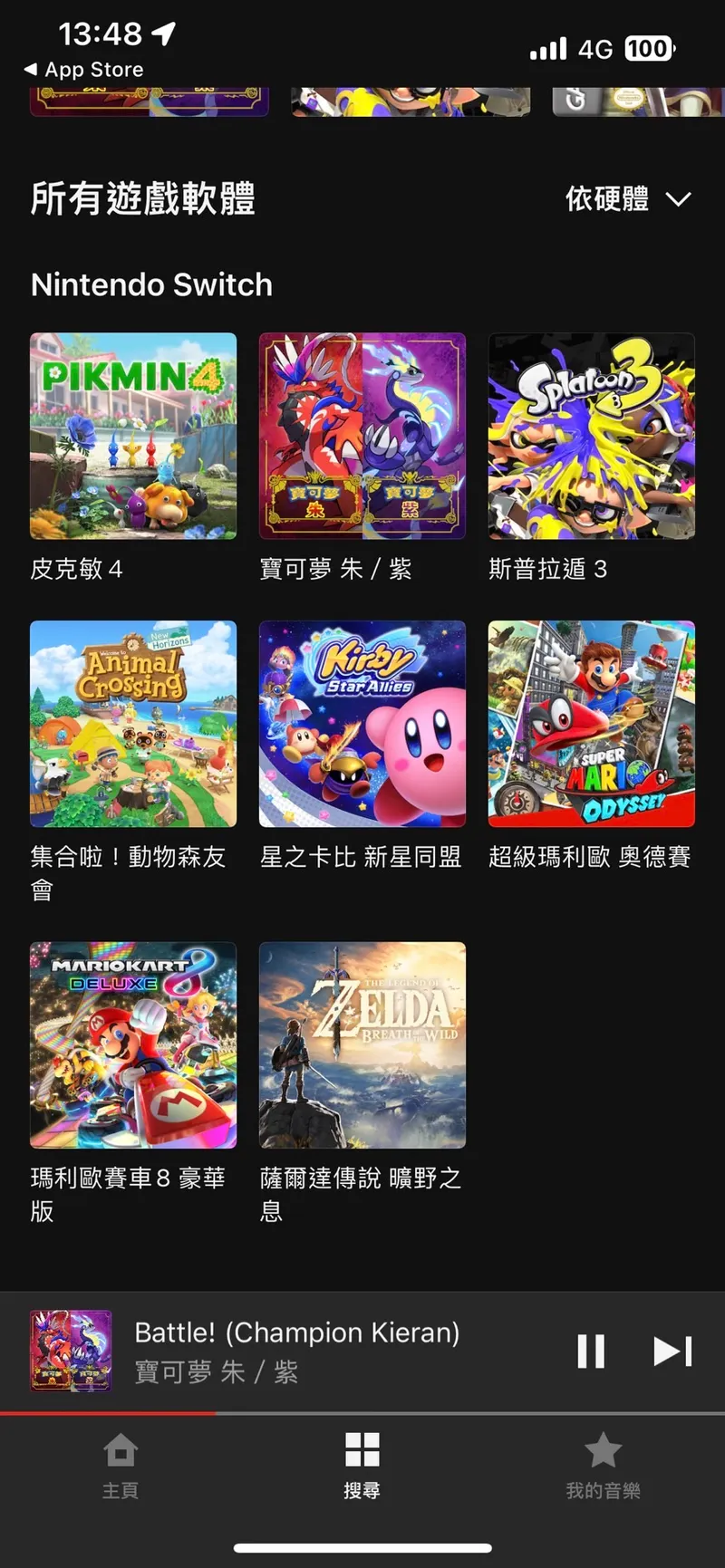The height and width of the screenshot is (1568, 725).
Task: Switch to the 我的音樂 tab
Action: tap(603, 1465)
